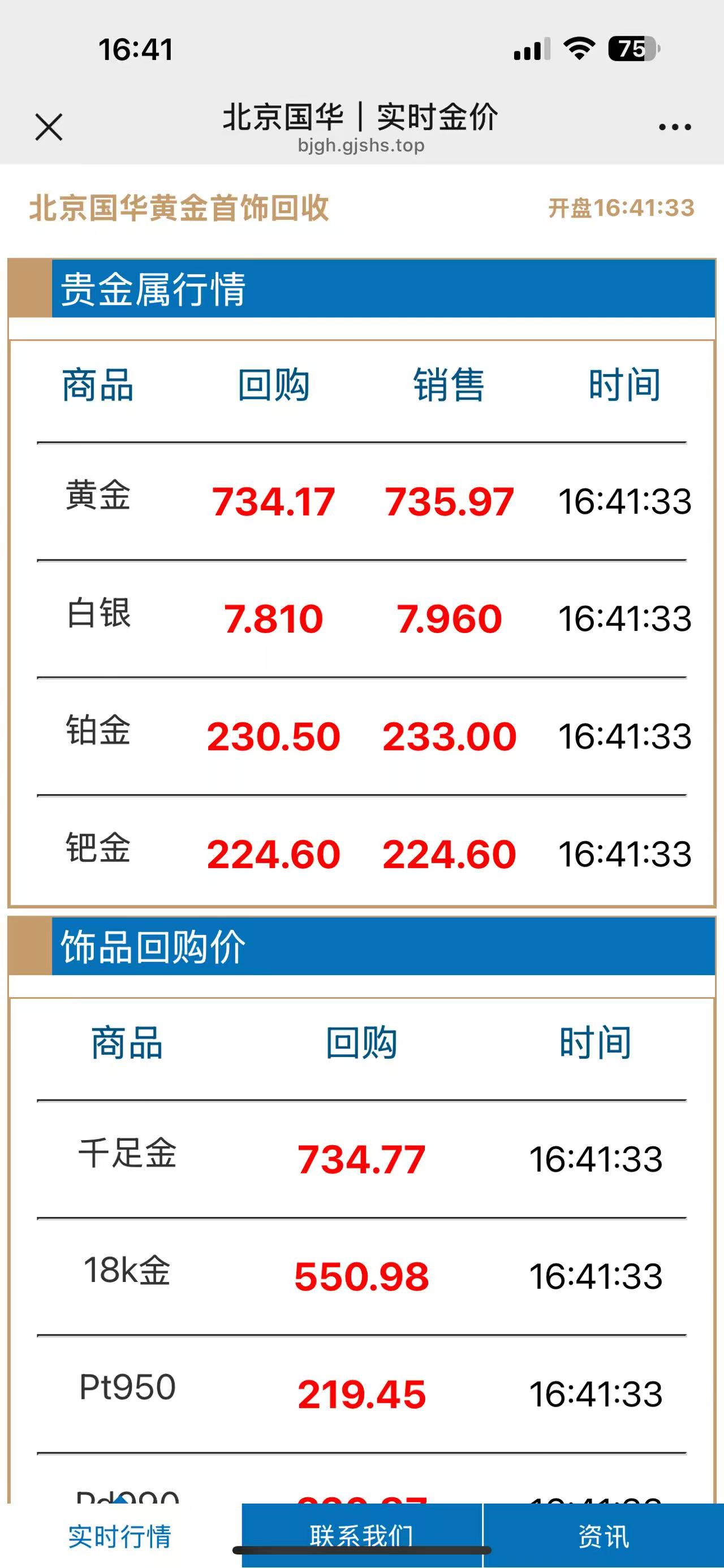Click the bjgh.gjshs.top site address
Viewport: 724px width, 1568px height.
coord(361,146)
